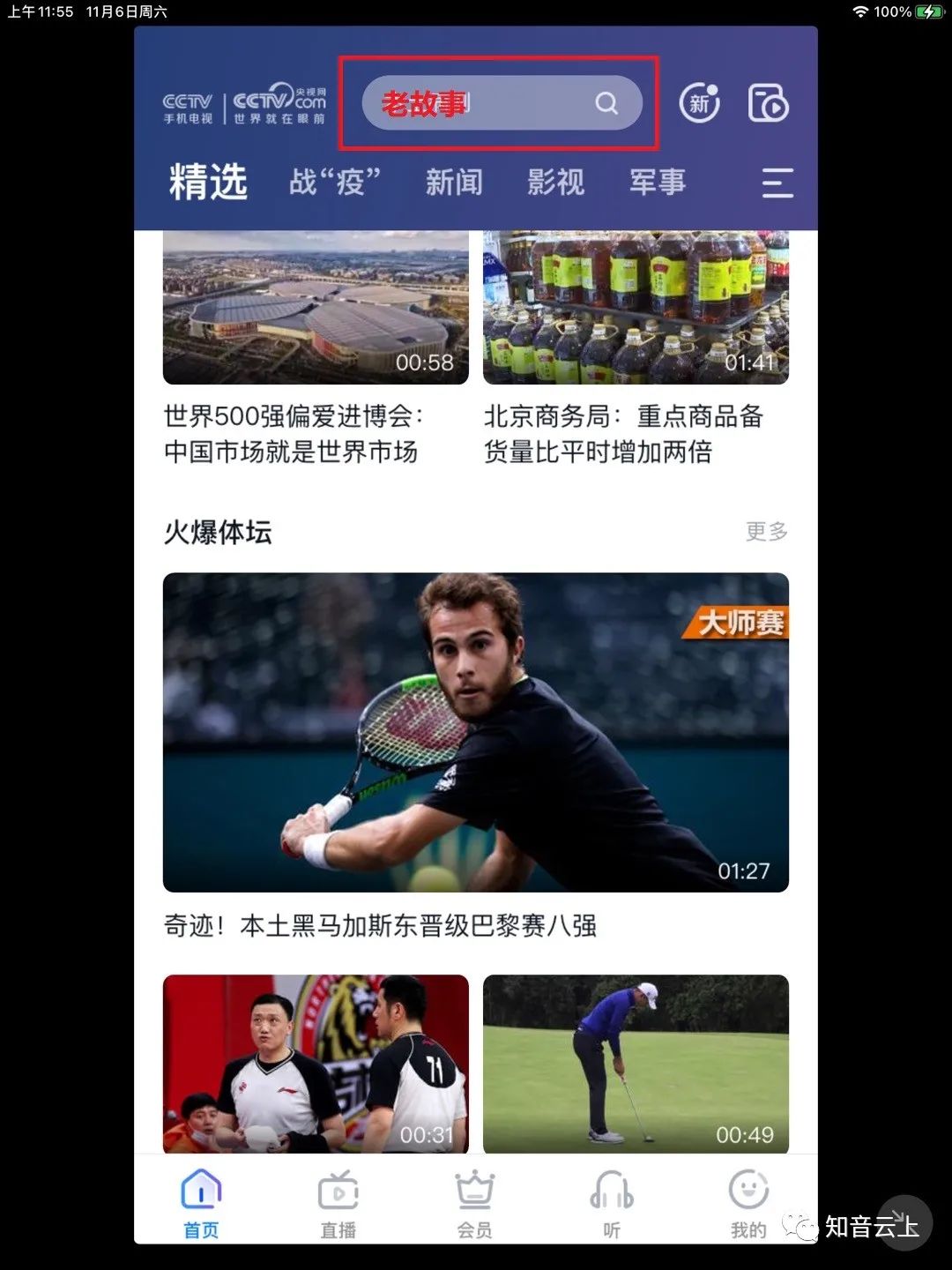
Task: Open the playback history icon
Action: [x=768, y=103]
